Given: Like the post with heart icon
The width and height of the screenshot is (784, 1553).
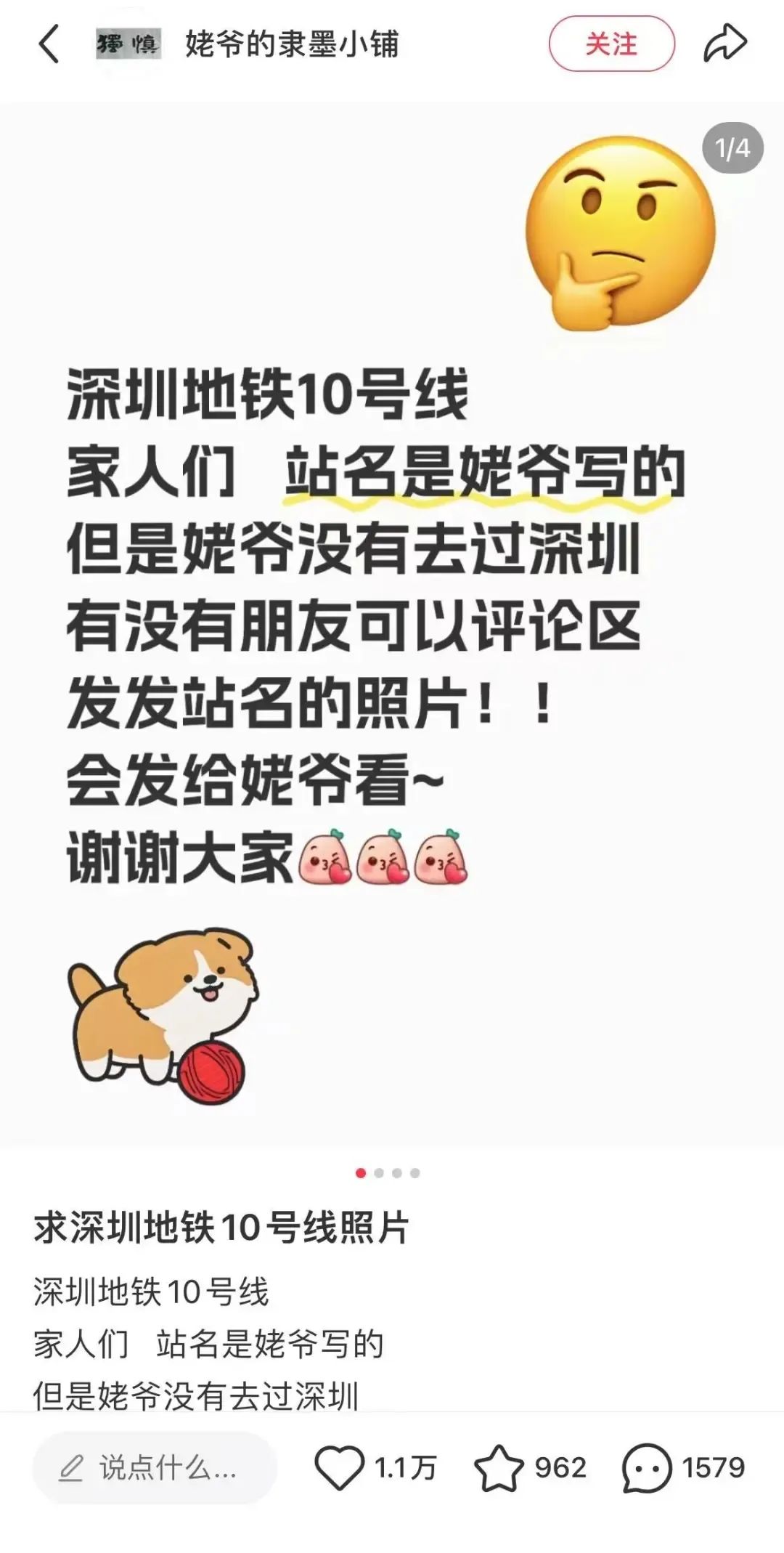Looking at the screenshot, I should tap(339, 1468).
